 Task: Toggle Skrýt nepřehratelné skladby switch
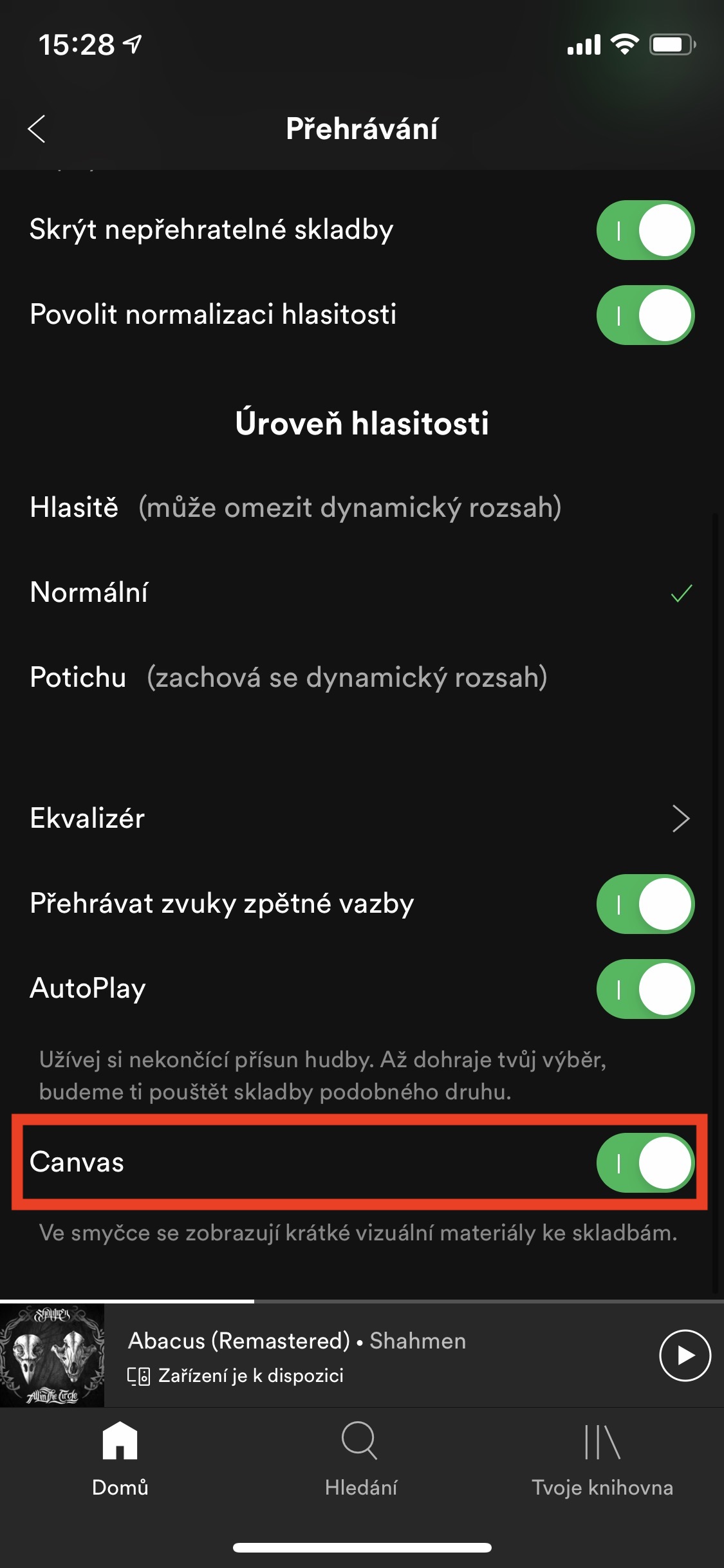pos(645,230)
